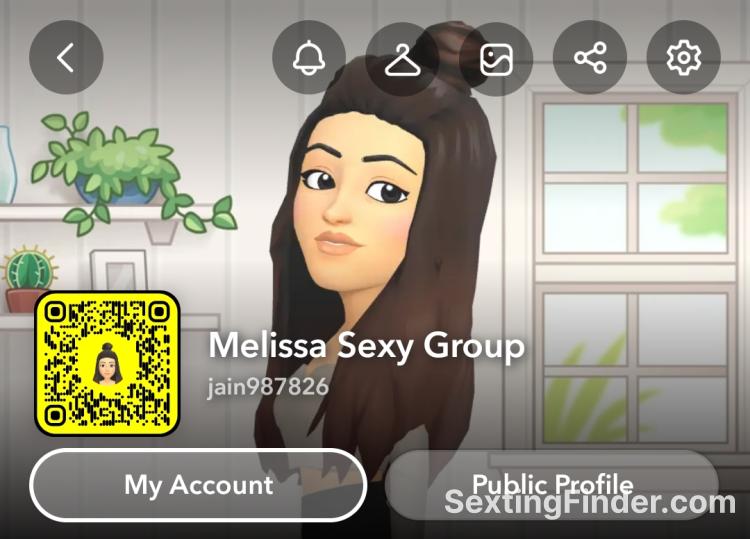Switch to the My Account tab
The width and height of the screenshot is (750, 539).
pos(198,485)
